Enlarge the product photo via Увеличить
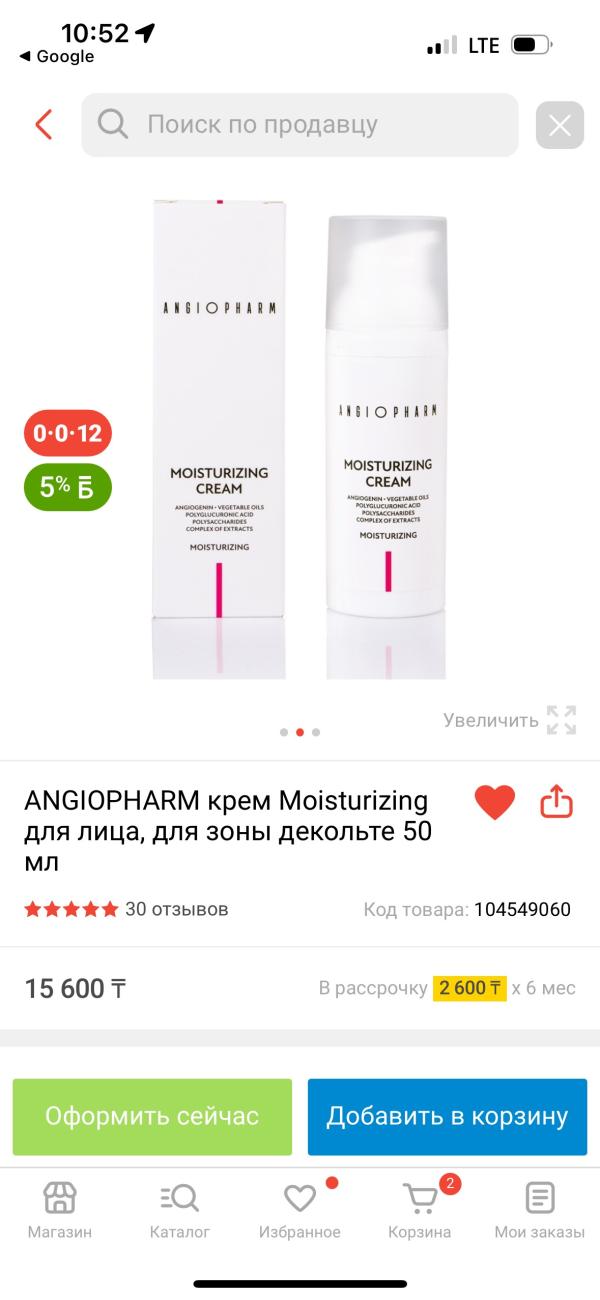600x1300 pixels. click(x=510, y=720)
